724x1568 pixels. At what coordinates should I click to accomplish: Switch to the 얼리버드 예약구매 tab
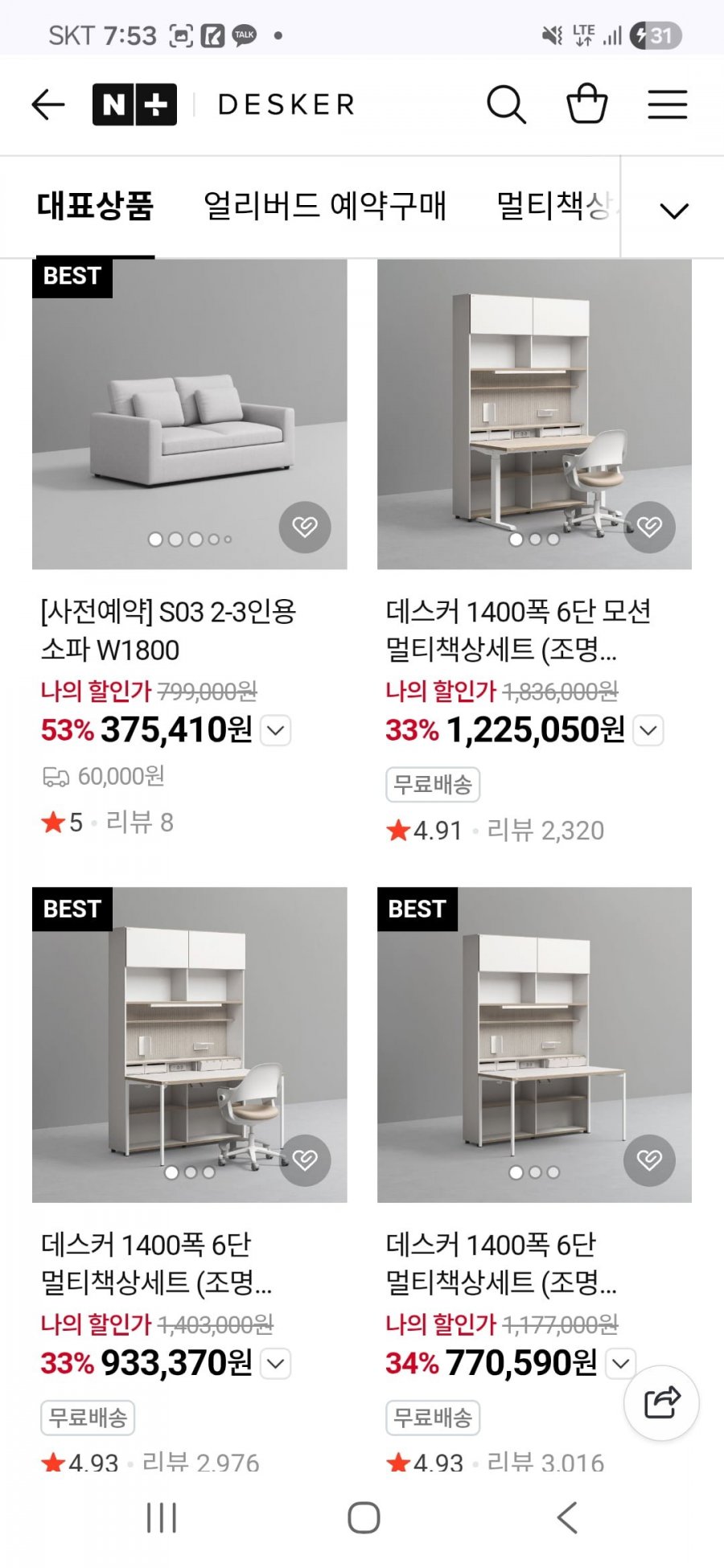pyautogui.click(x=324, y=206)
